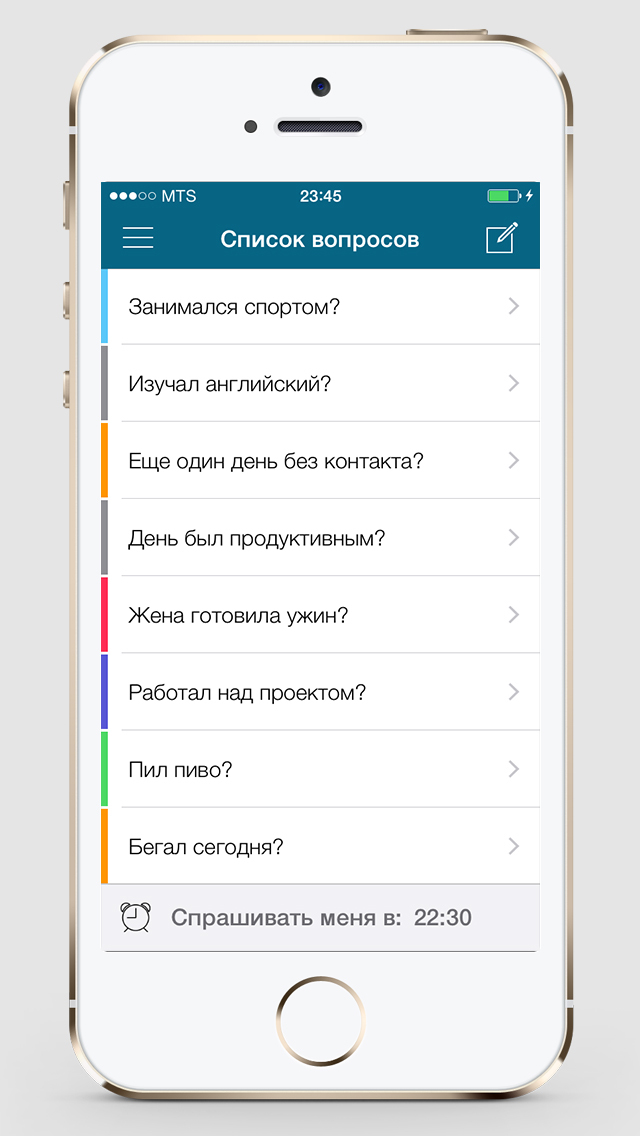Open the hamburger drawer menu

138,238
